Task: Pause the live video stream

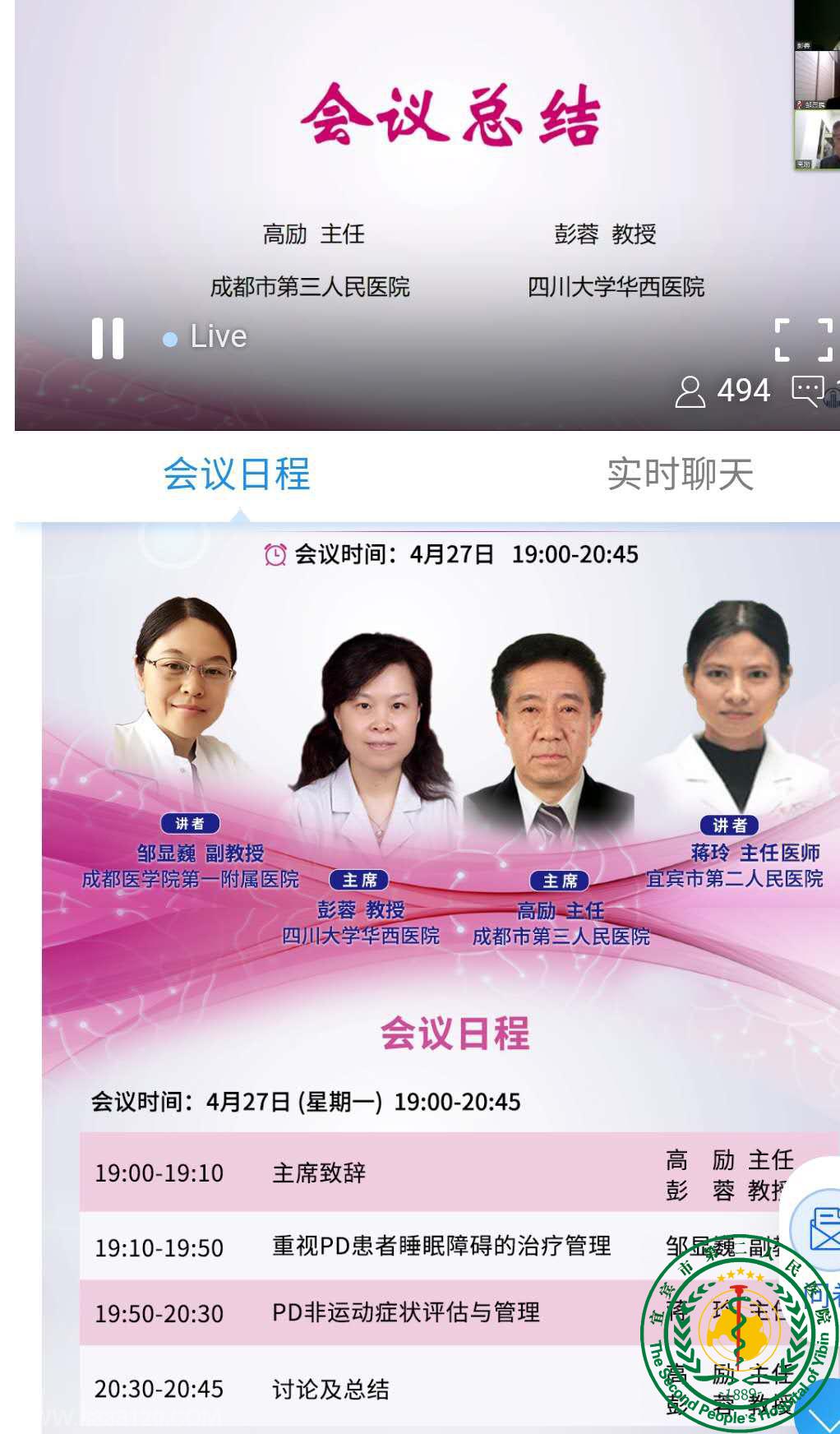Action: [108, 338]
